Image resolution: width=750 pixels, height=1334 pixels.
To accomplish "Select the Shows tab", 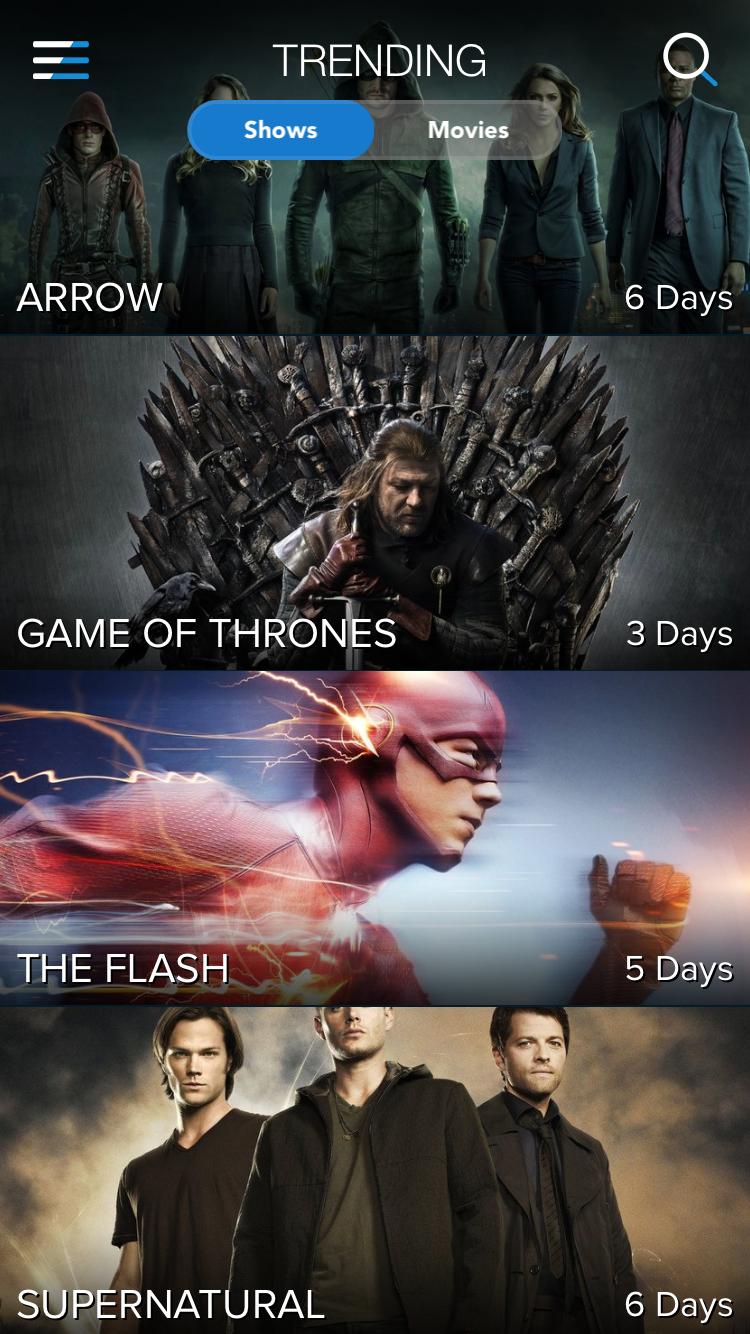I will 281,130.
